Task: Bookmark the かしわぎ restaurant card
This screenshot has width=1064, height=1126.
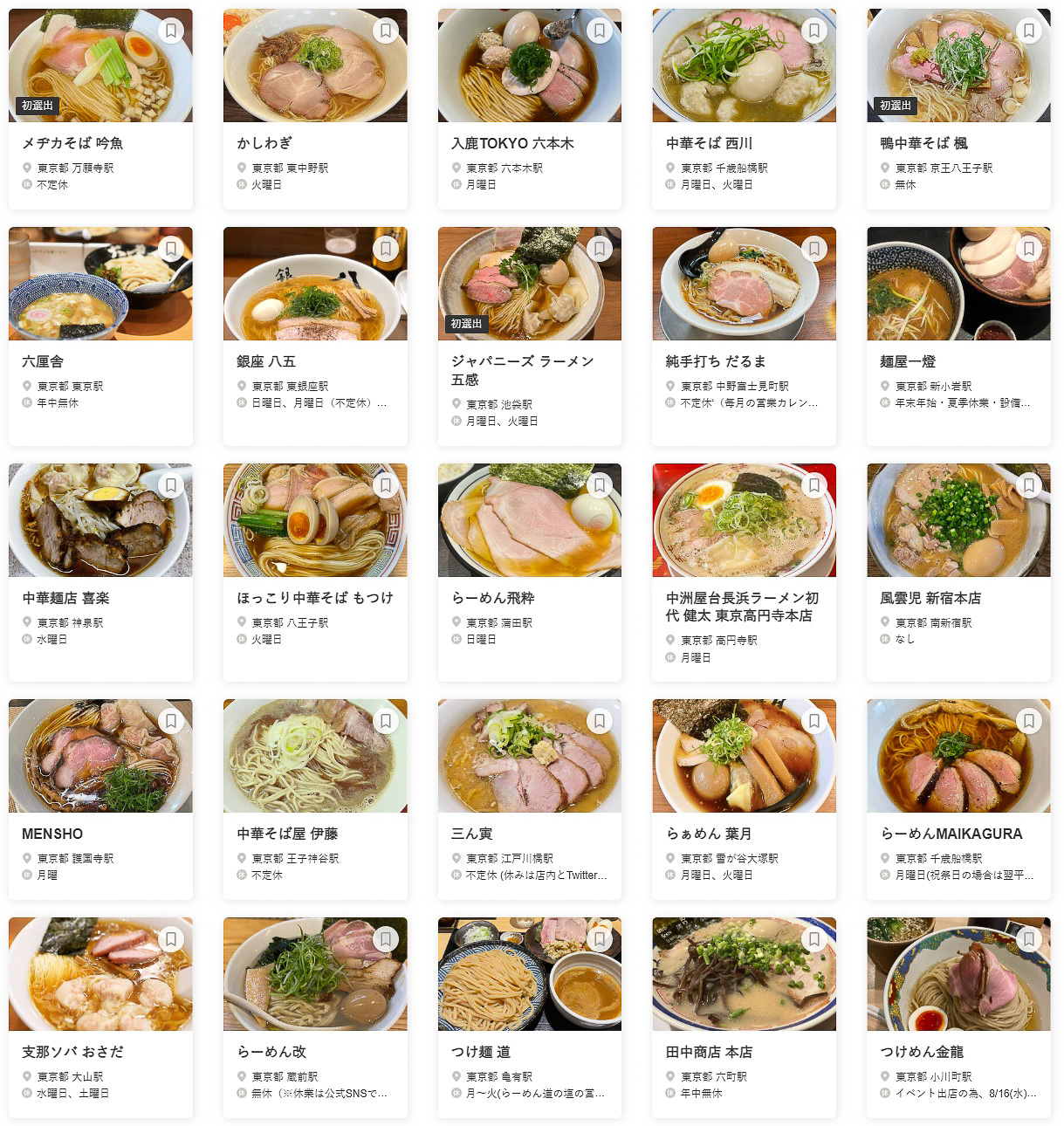Action: [x=386, y=30]
